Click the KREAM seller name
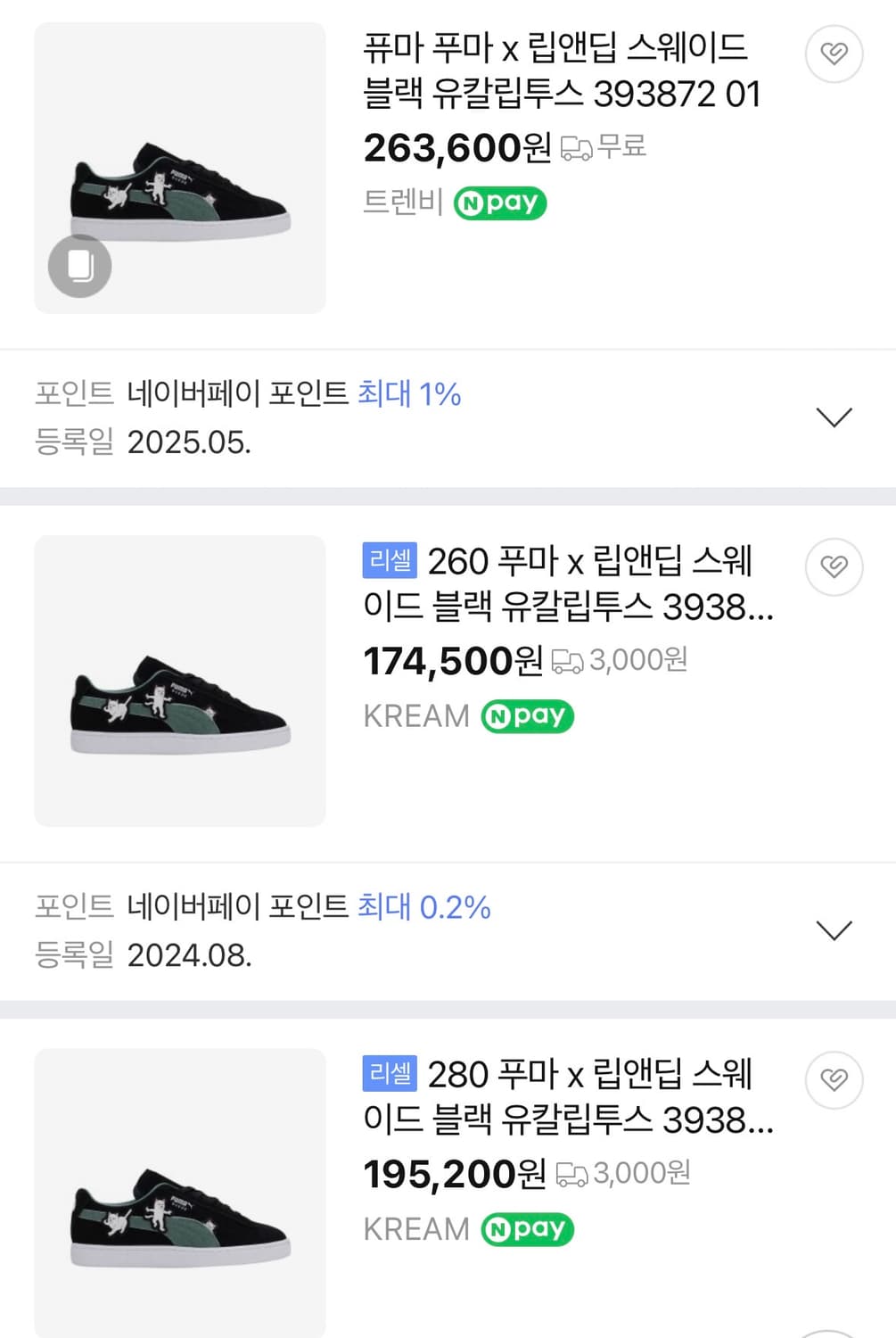Viewport: 896px width, 1338px height. coord(415,715)
